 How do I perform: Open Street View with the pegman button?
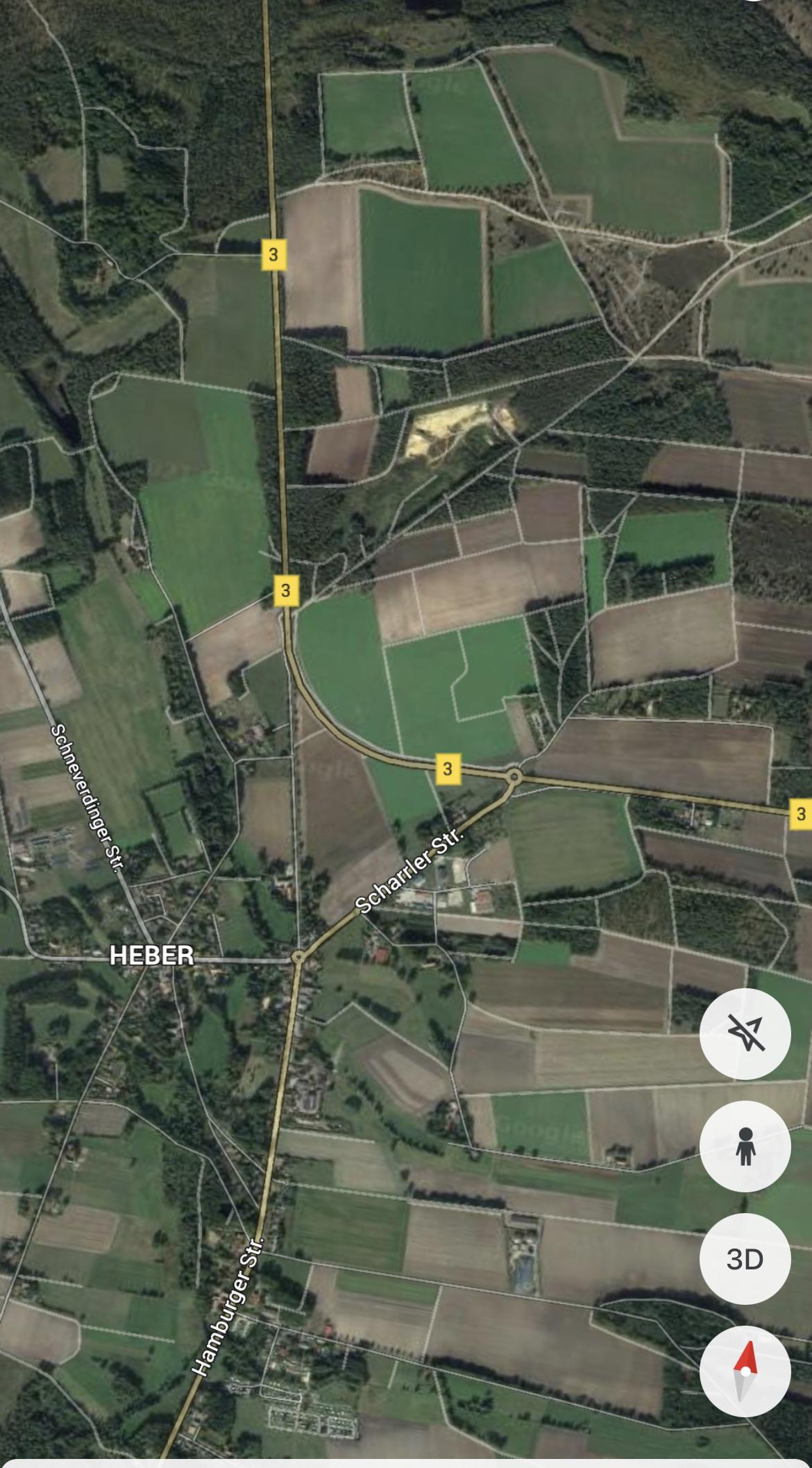[x=745, y=1146]
